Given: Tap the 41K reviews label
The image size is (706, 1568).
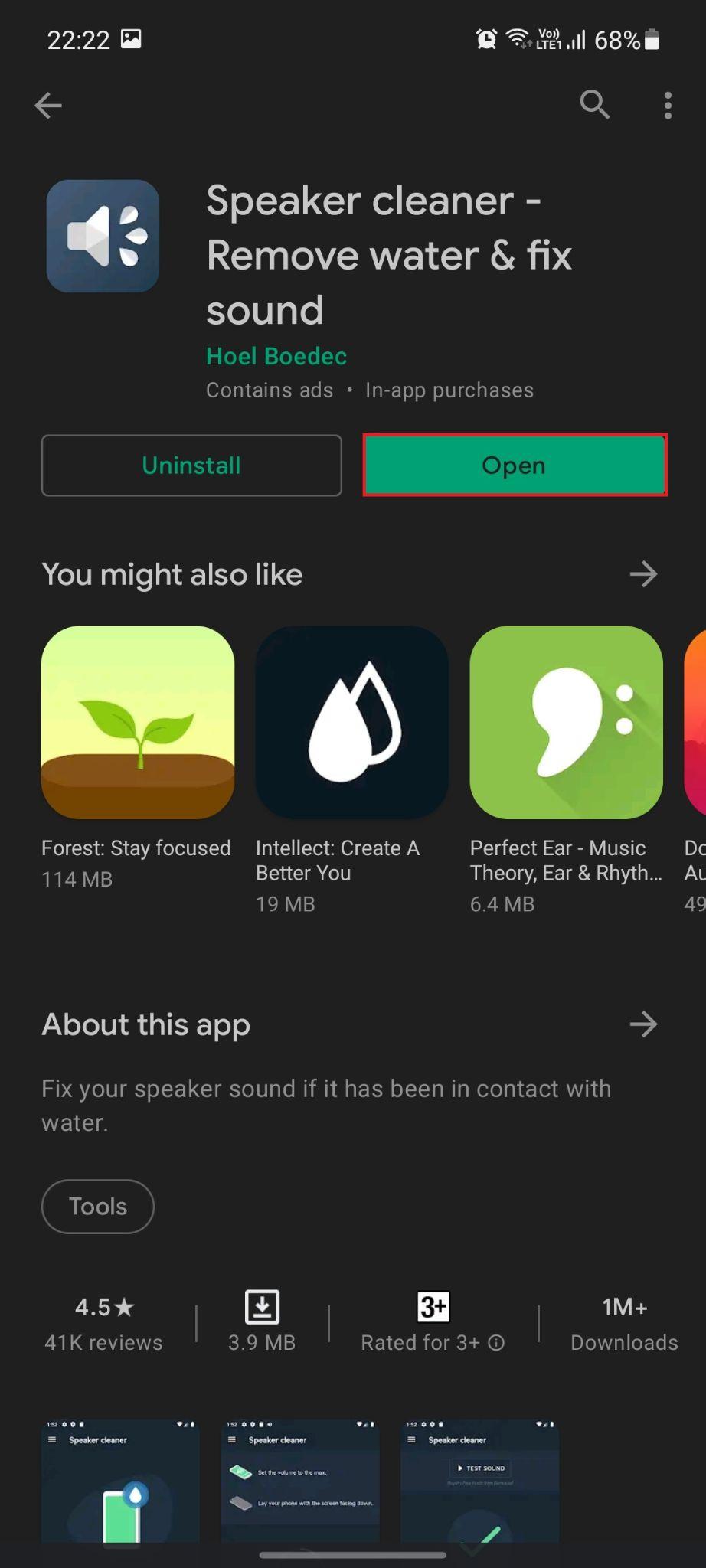Looking at the screenshot, I should coord(103,1342).
